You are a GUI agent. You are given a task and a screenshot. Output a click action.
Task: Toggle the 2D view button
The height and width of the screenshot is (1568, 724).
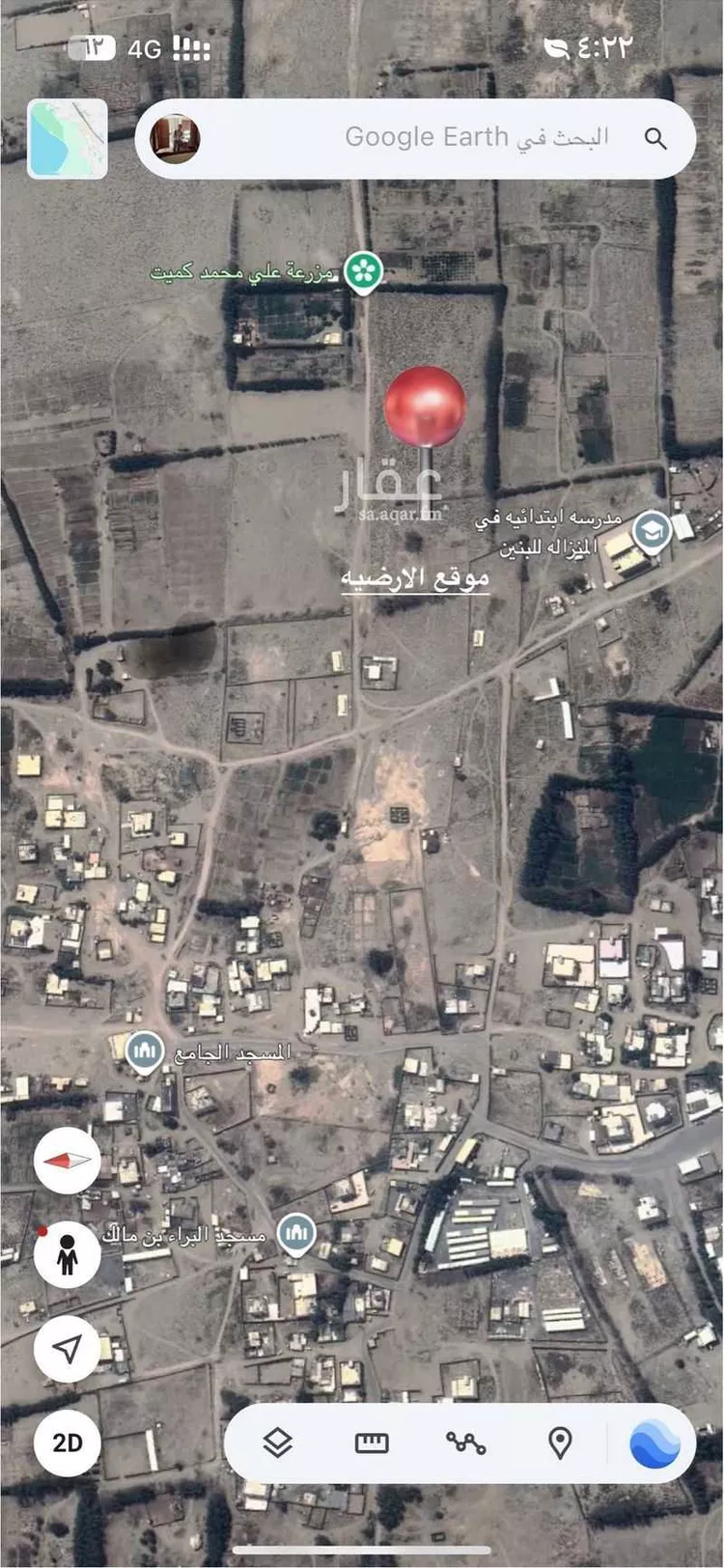(x=68, y=1442)
